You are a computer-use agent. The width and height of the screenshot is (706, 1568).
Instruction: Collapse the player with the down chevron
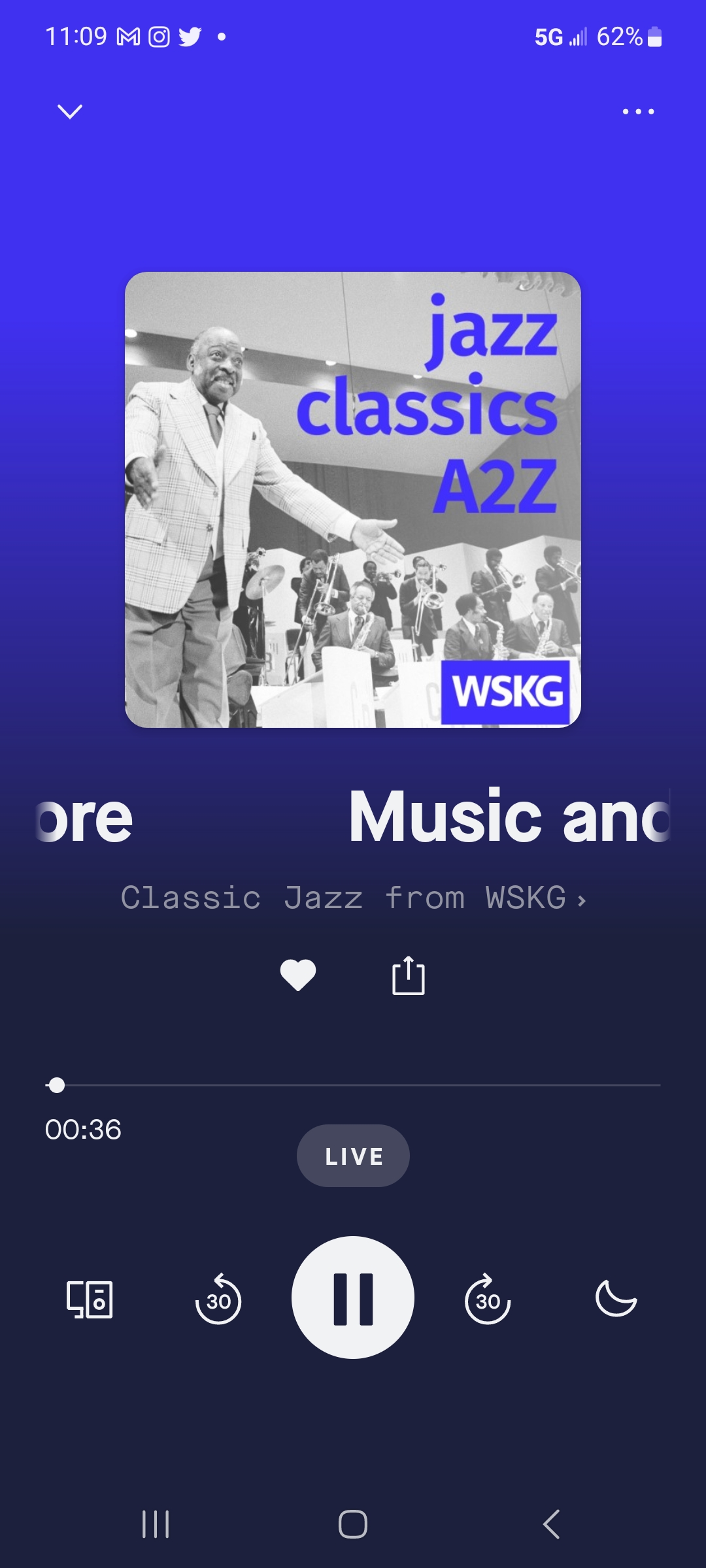click(70, 112)
